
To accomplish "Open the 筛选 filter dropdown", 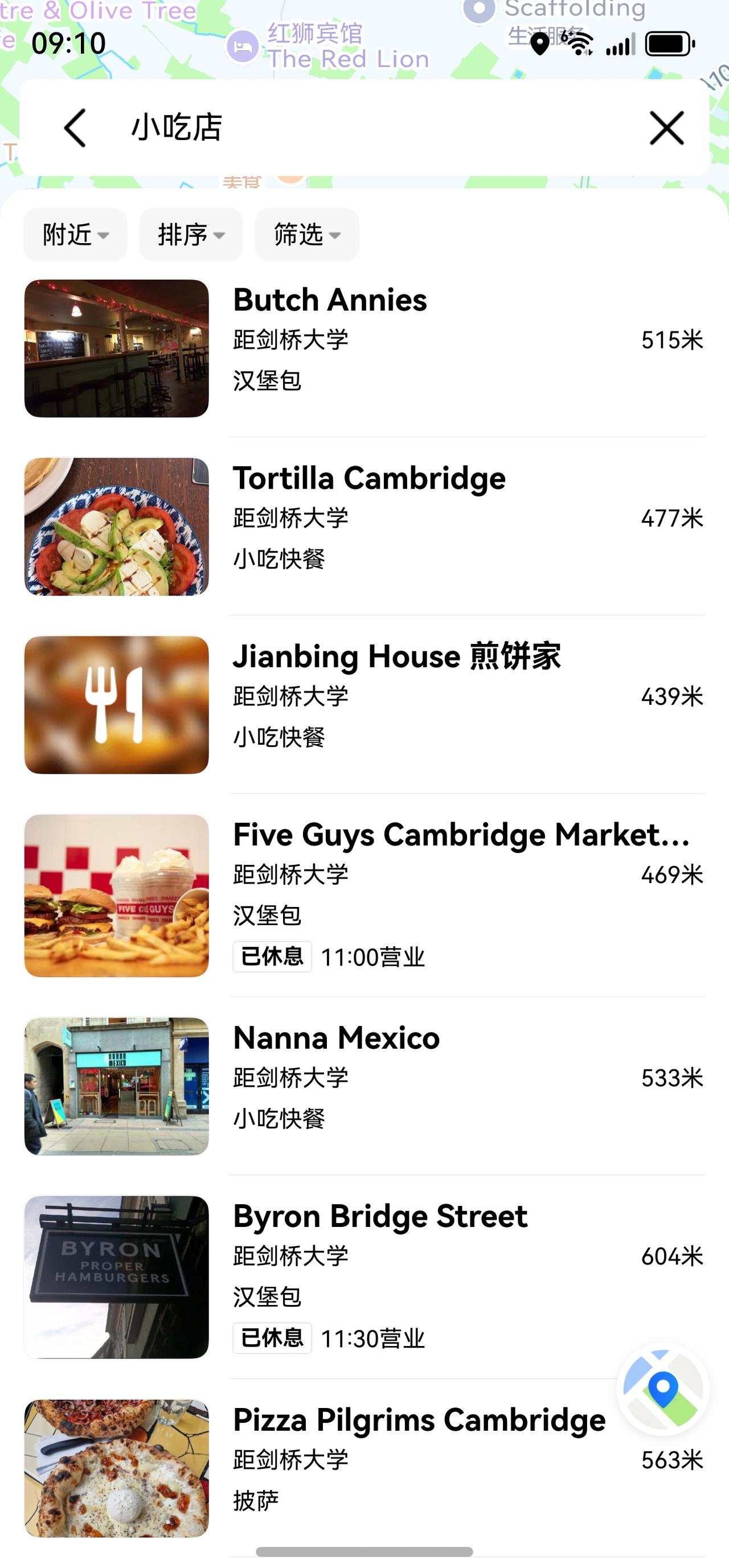I will click(x=306, y=235).
